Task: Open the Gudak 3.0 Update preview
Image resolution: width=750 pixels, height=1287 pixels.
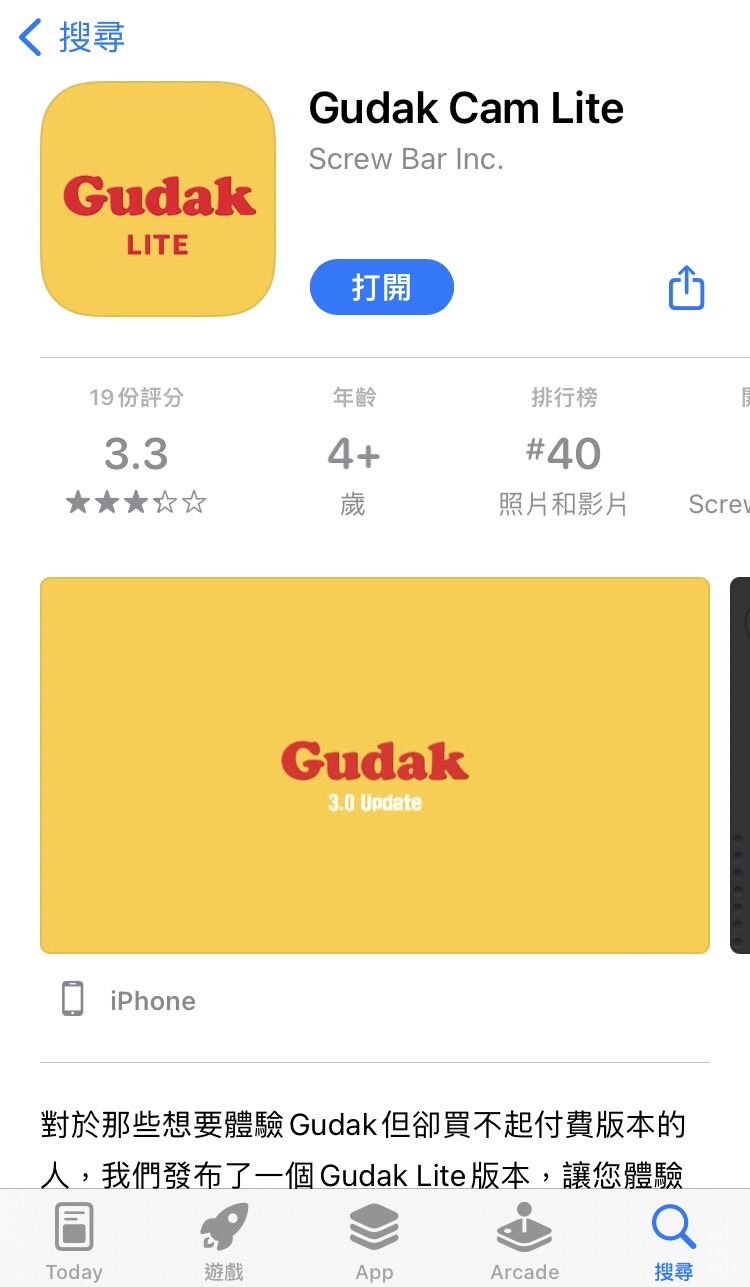Action: (374, 765)
